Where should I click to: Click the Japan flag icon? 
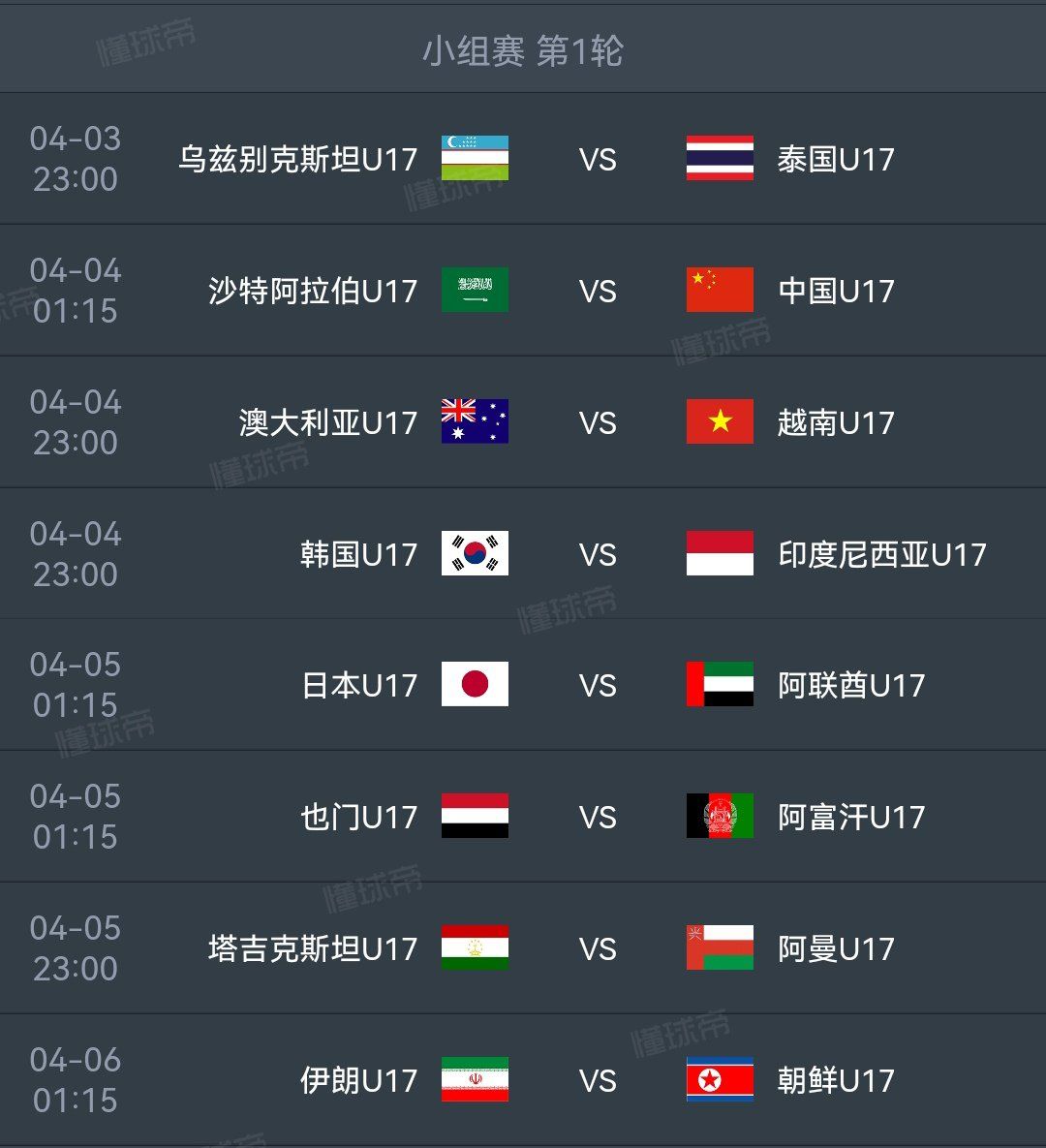point(474,685)
